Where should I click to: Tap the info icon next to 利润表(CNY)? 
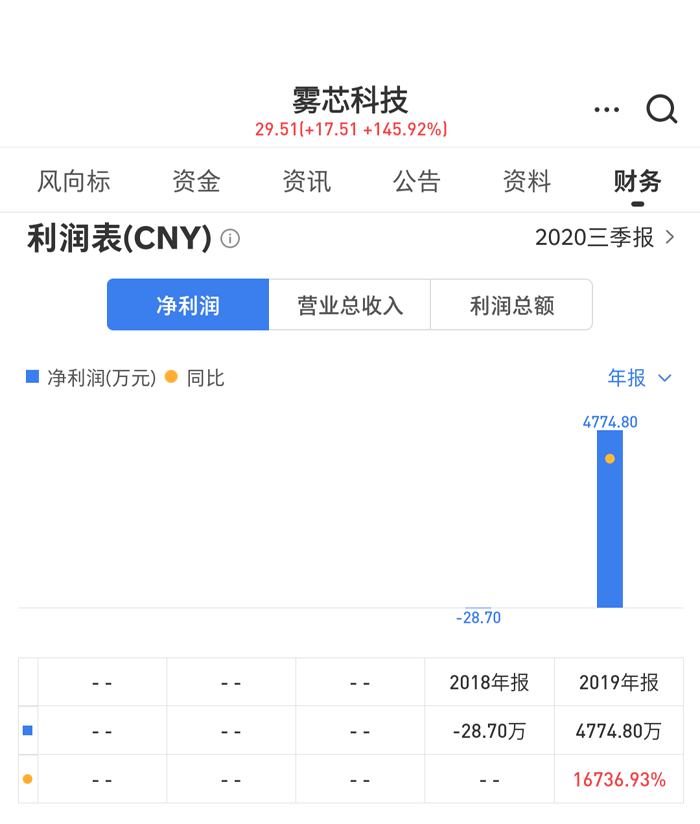click(230, 239)
